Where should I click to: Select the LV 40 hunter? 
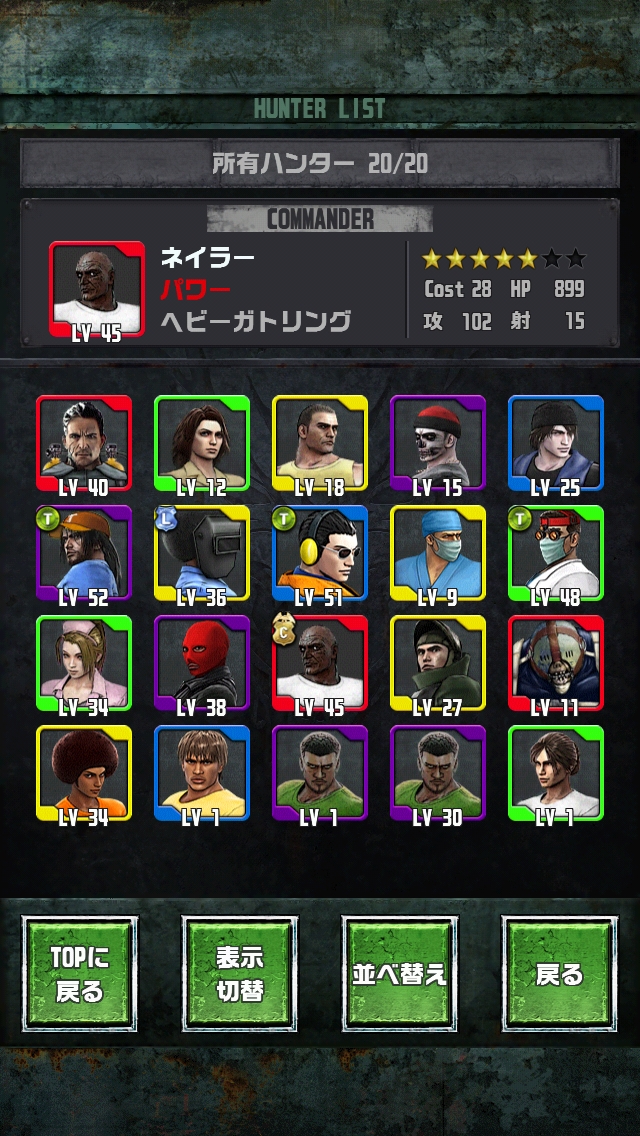pyautogui.click(x=84, y=444)
